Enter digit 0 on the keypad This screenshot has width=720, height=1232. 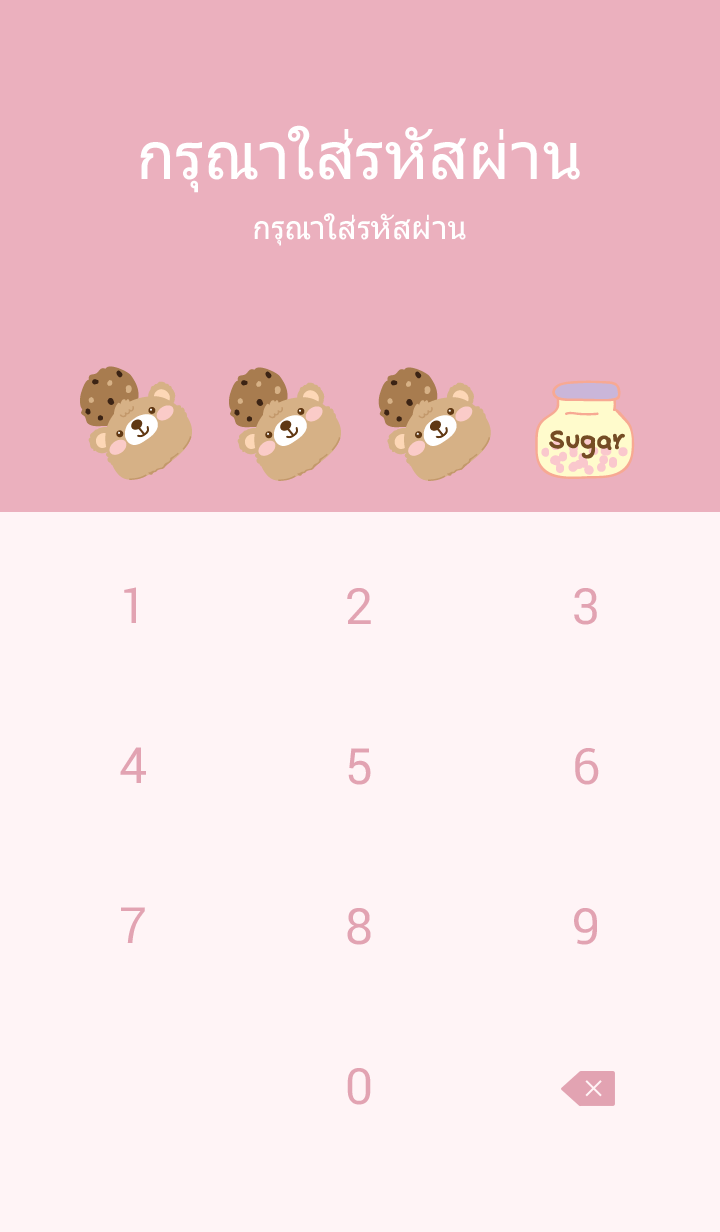click(359, 1087)
